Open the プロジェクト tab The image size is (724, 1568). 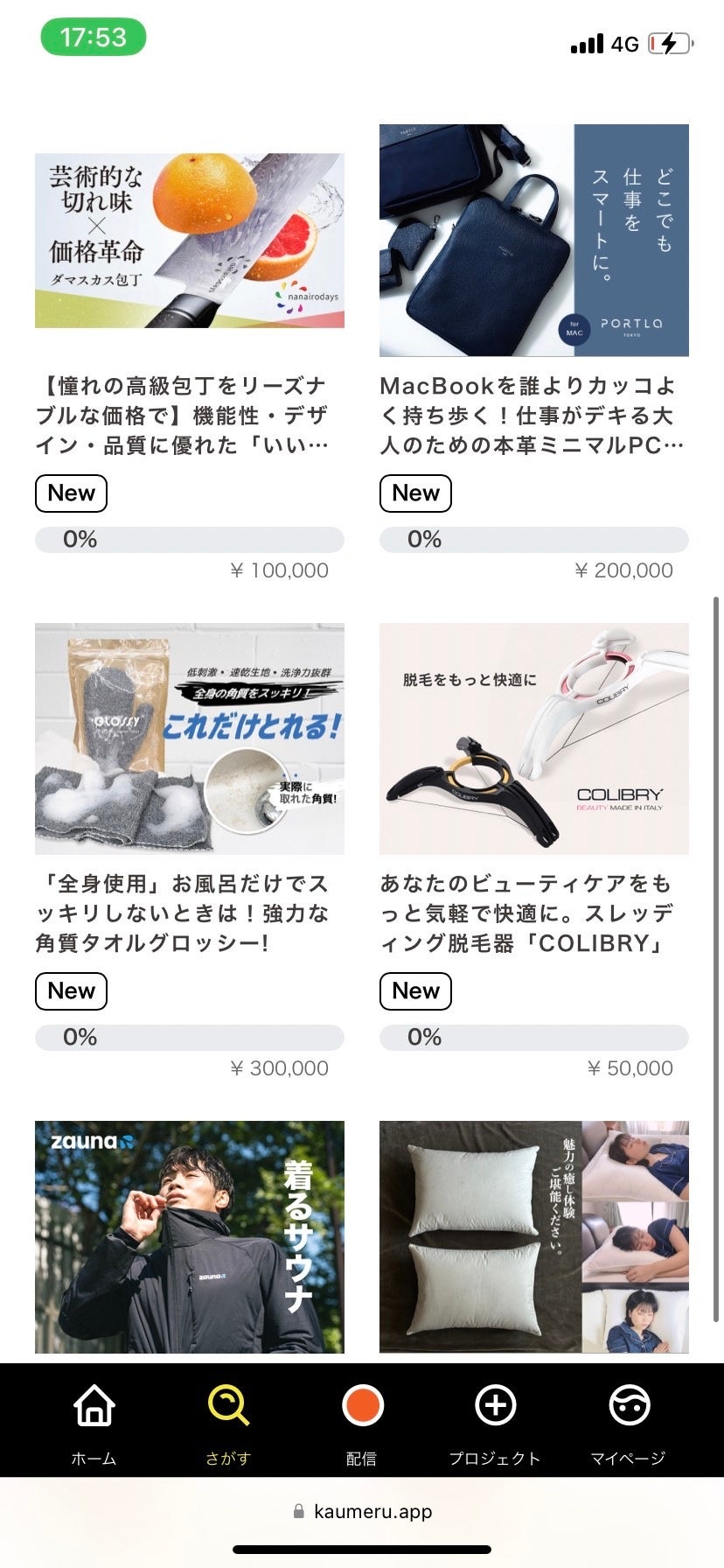pos(495,1421)
